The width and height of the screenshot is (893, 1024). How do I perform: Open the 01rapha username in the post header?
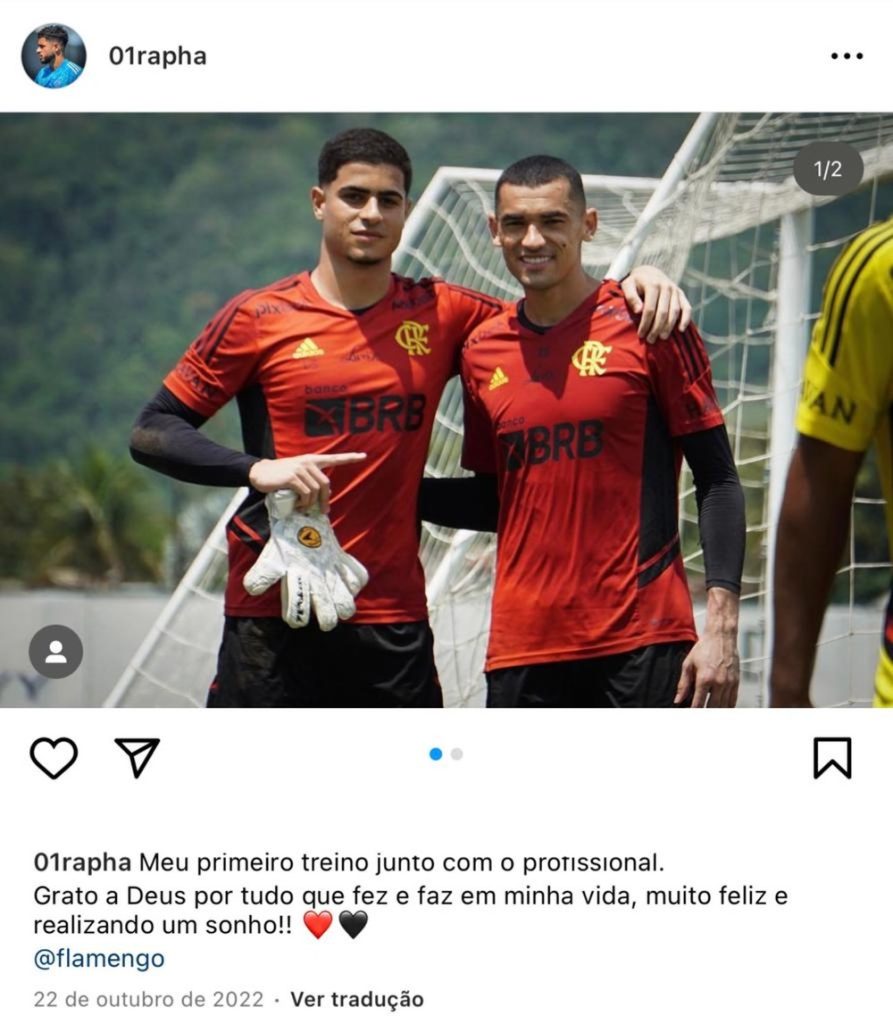157,56
